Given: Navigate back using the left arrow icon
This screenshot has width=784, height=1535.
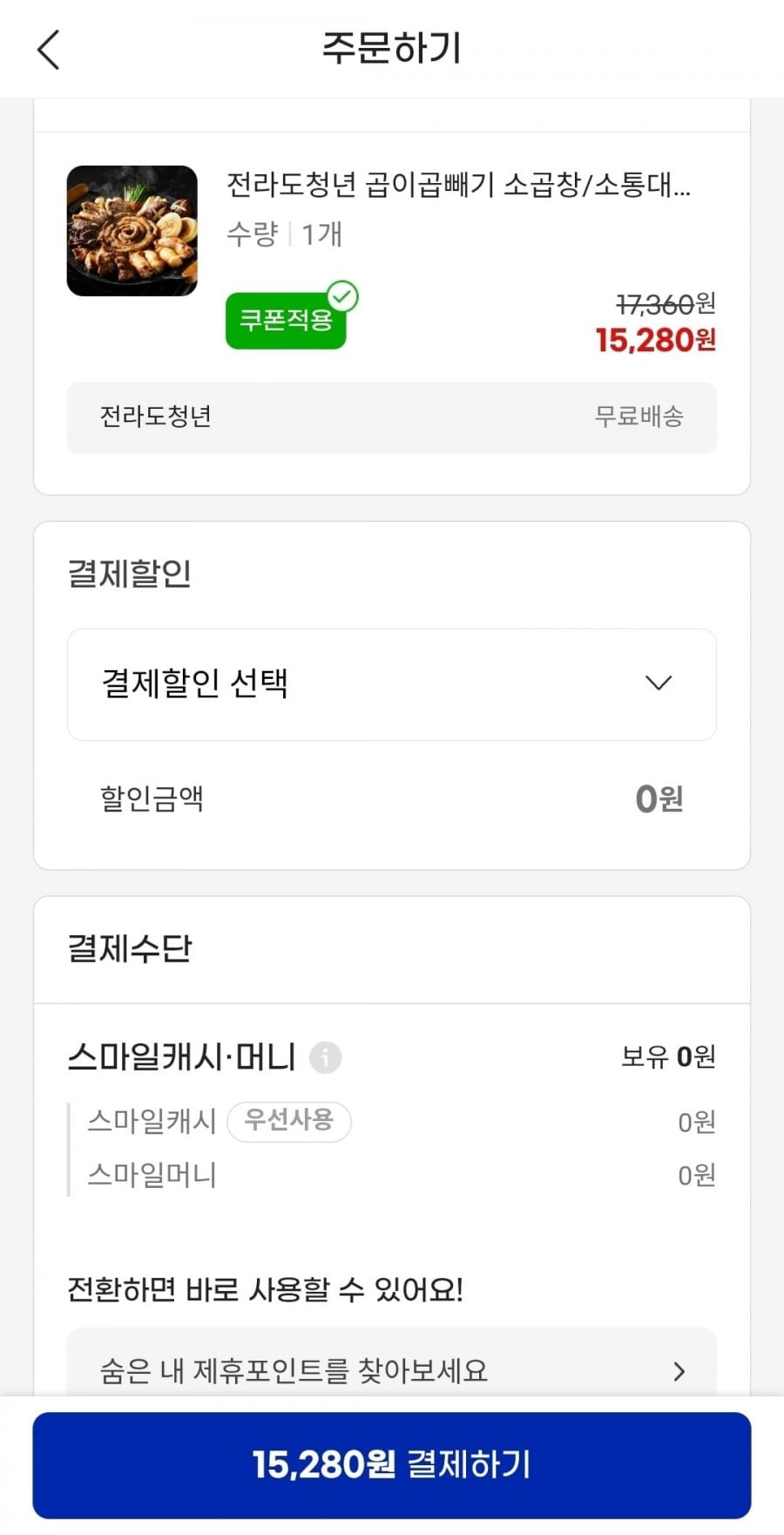Looking at the screenshot, I should 48,50.
